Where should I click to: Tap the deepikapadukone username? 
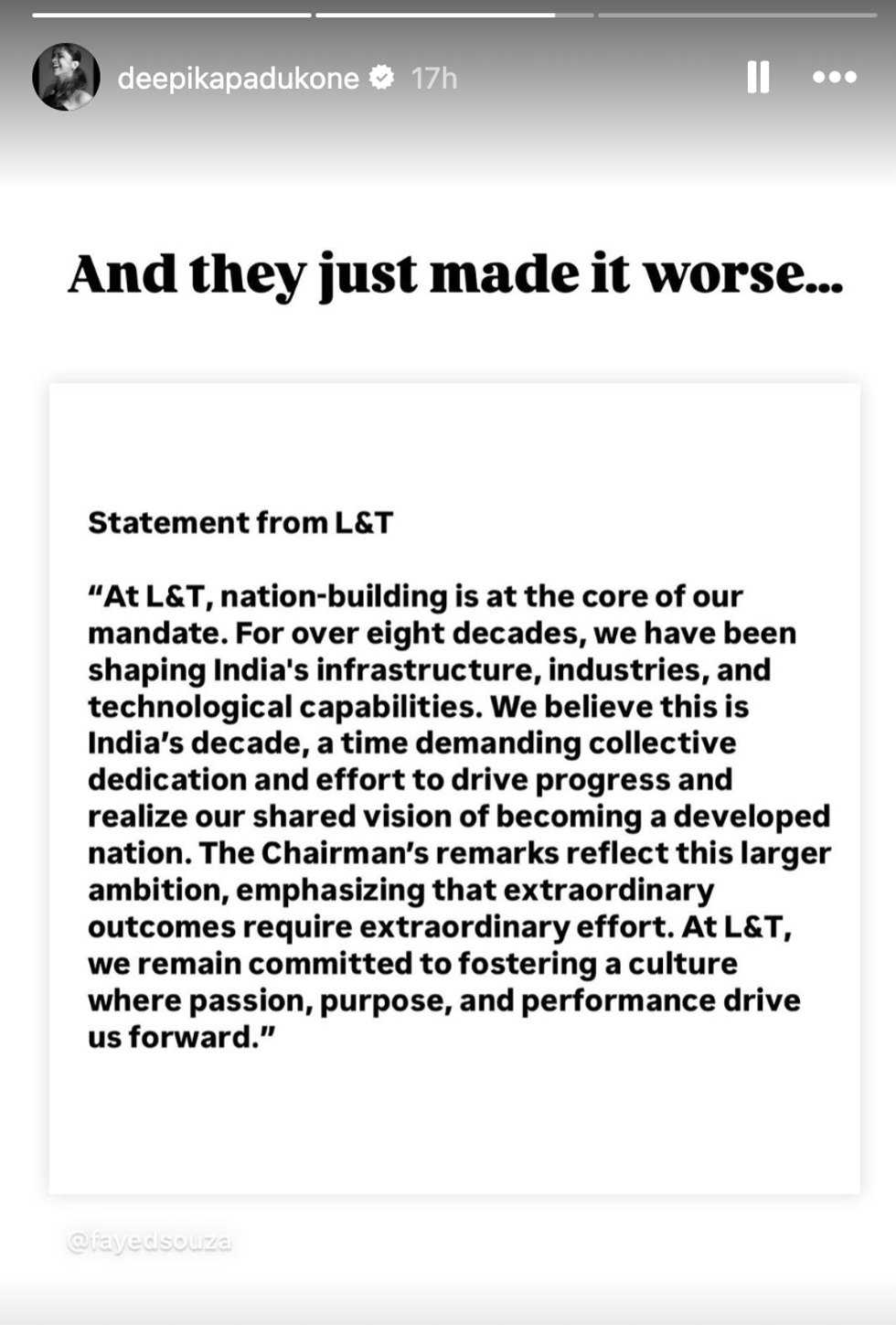tap(238, 79)
